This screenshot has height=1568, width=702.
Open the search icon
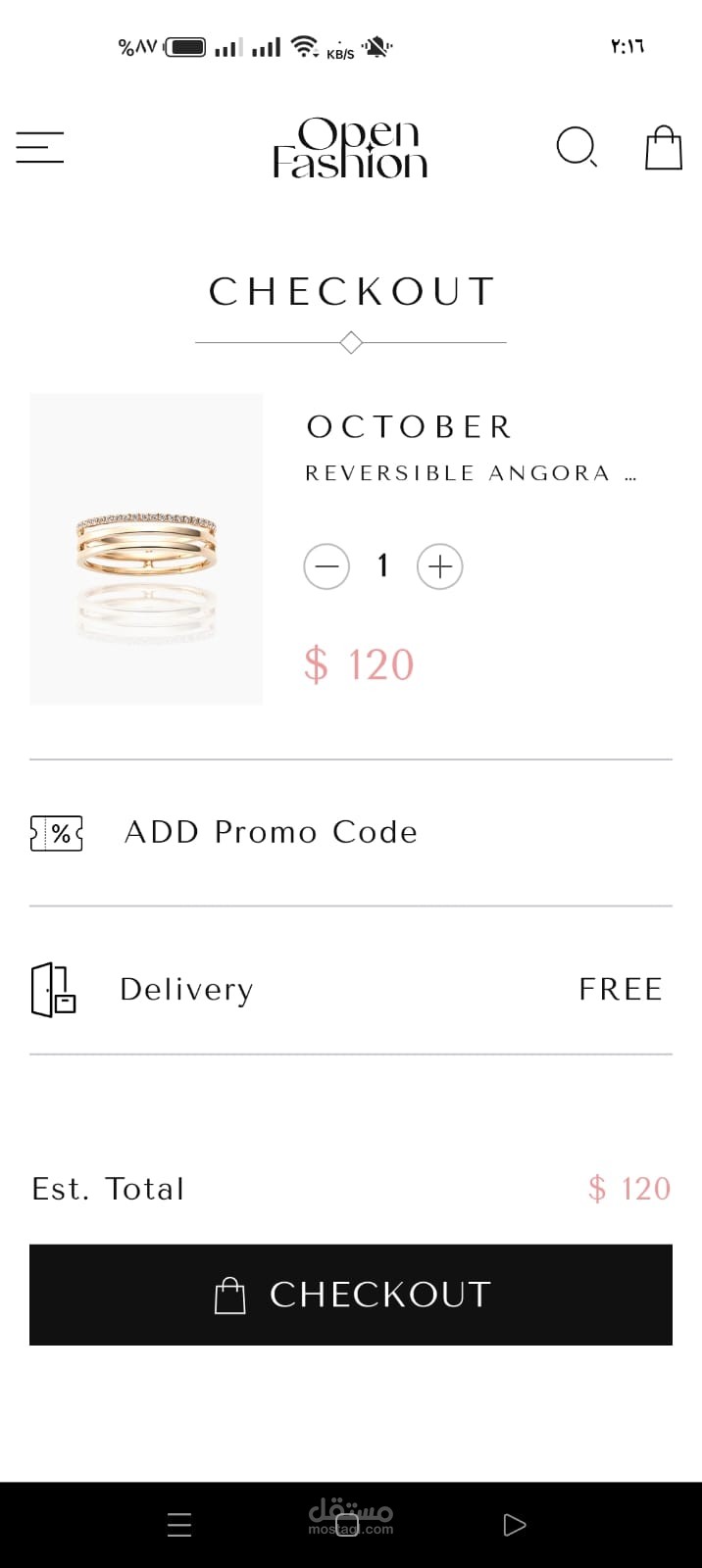577,148
